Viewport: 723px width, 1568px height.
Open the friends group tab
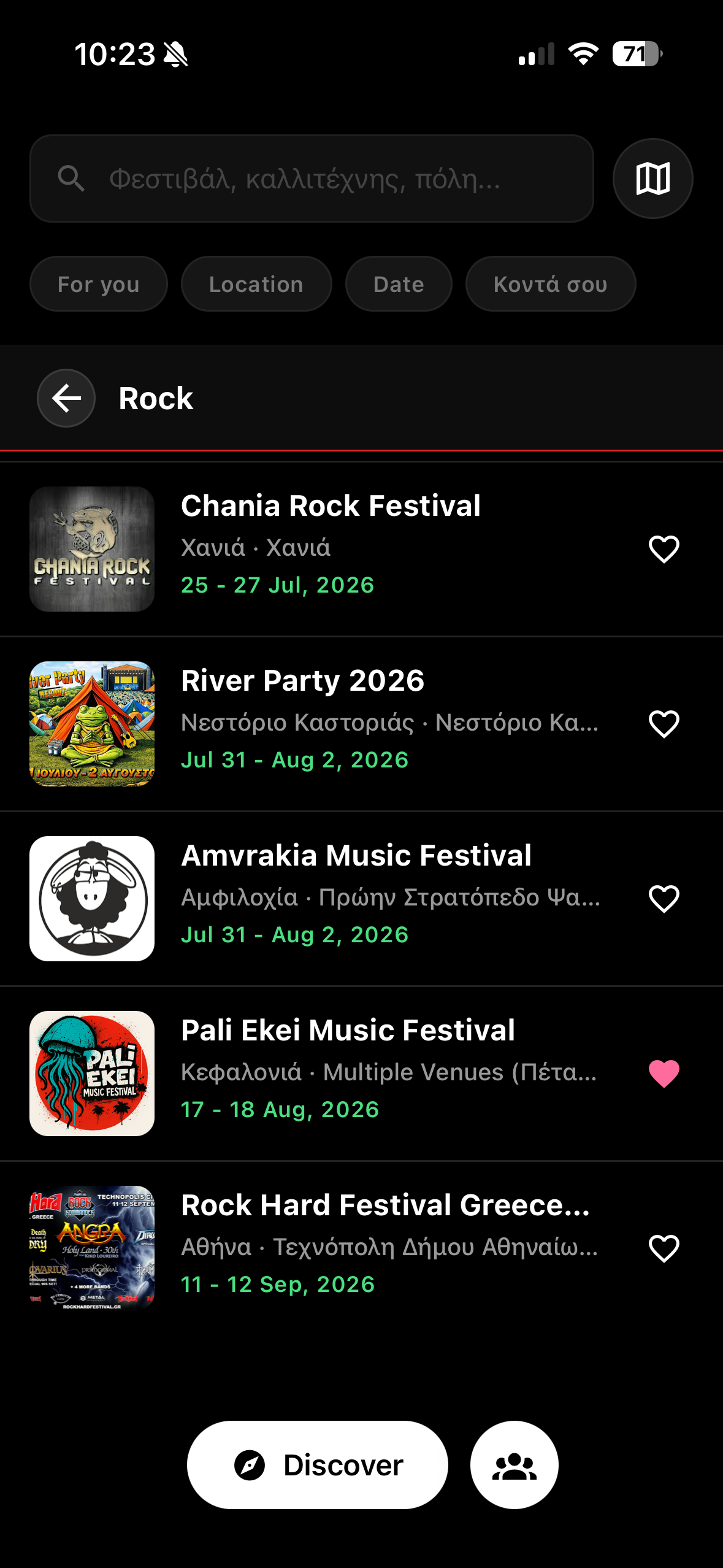pos(514,1465)
